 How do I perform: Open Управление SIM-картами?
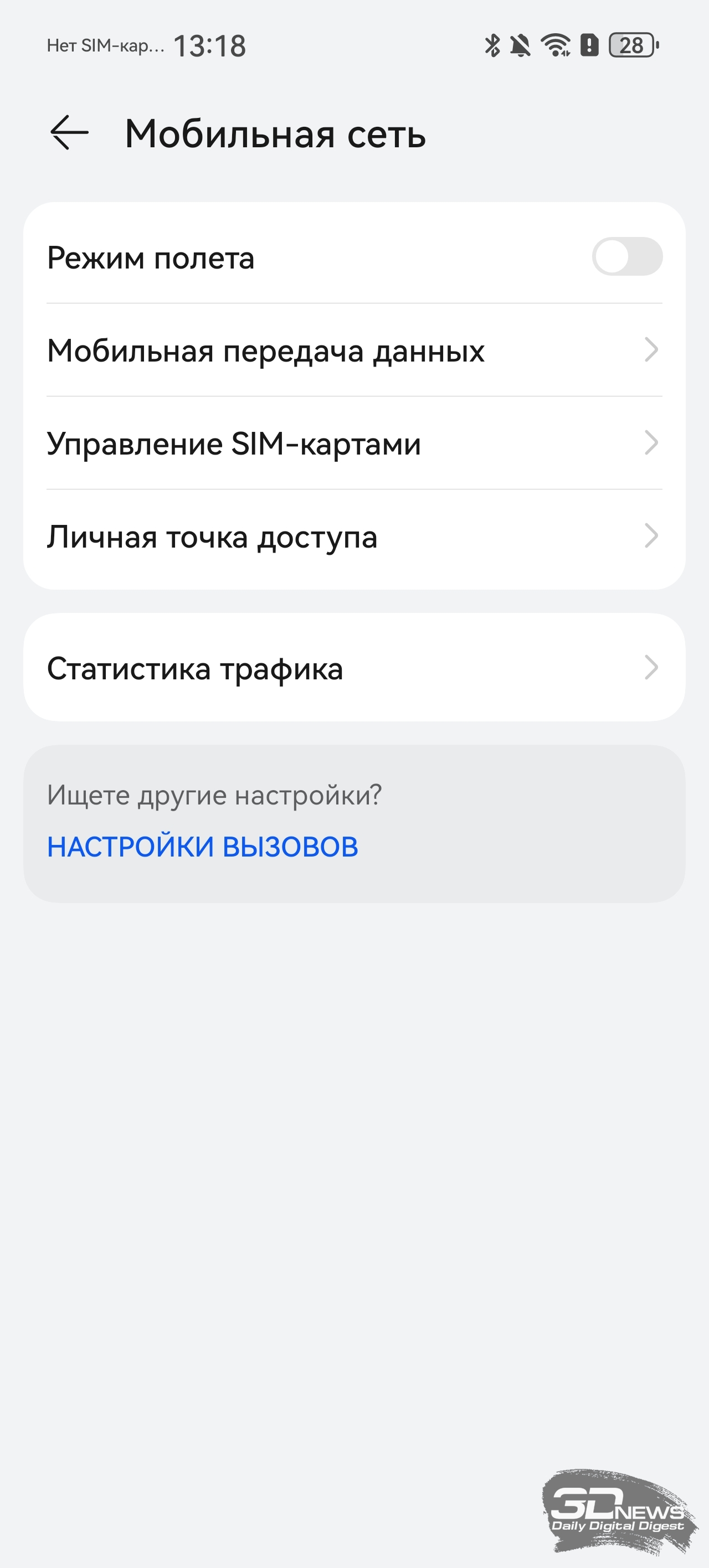[353, 443]
